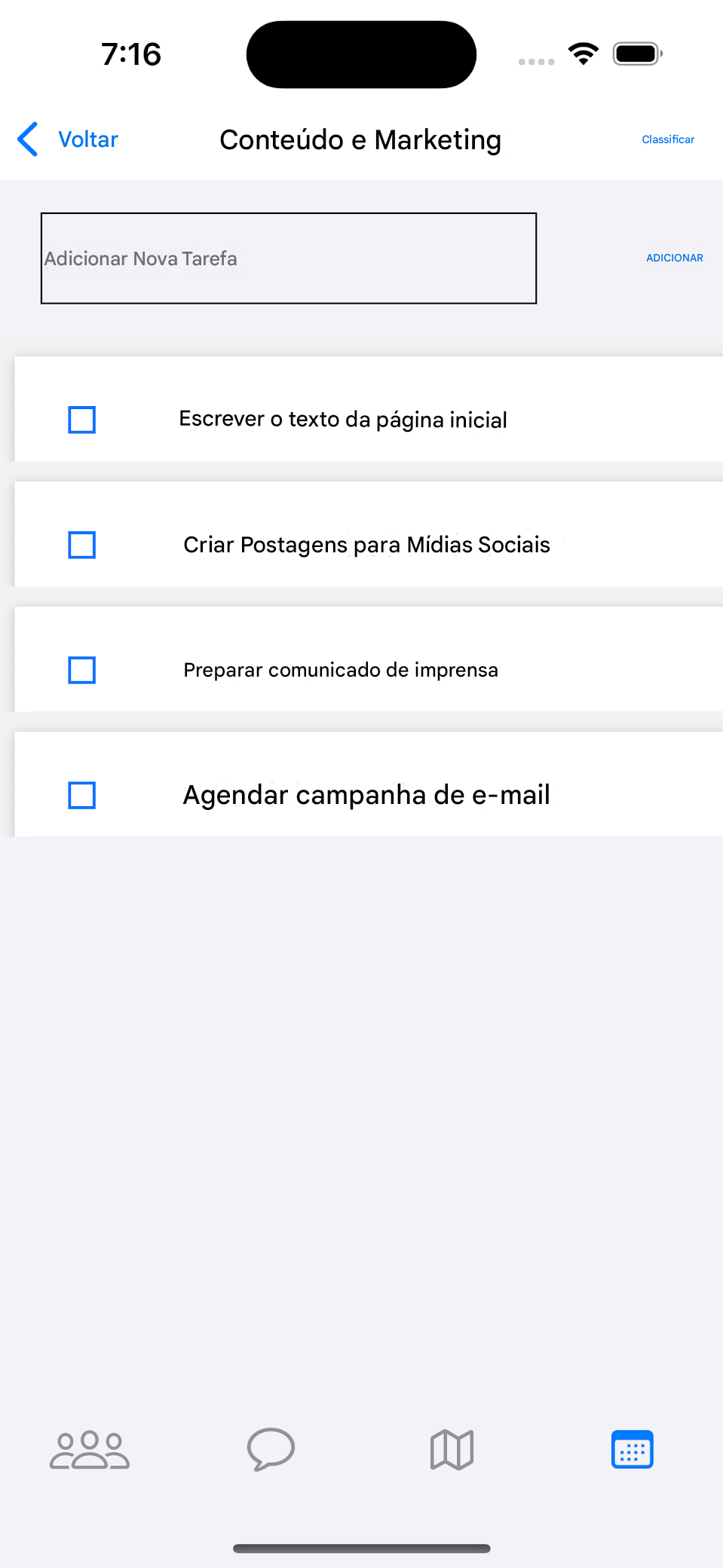Screen dimensions: 723x1568
Task: Check off "Preparar comunicado de imprensa"
Action: [81, 669]
